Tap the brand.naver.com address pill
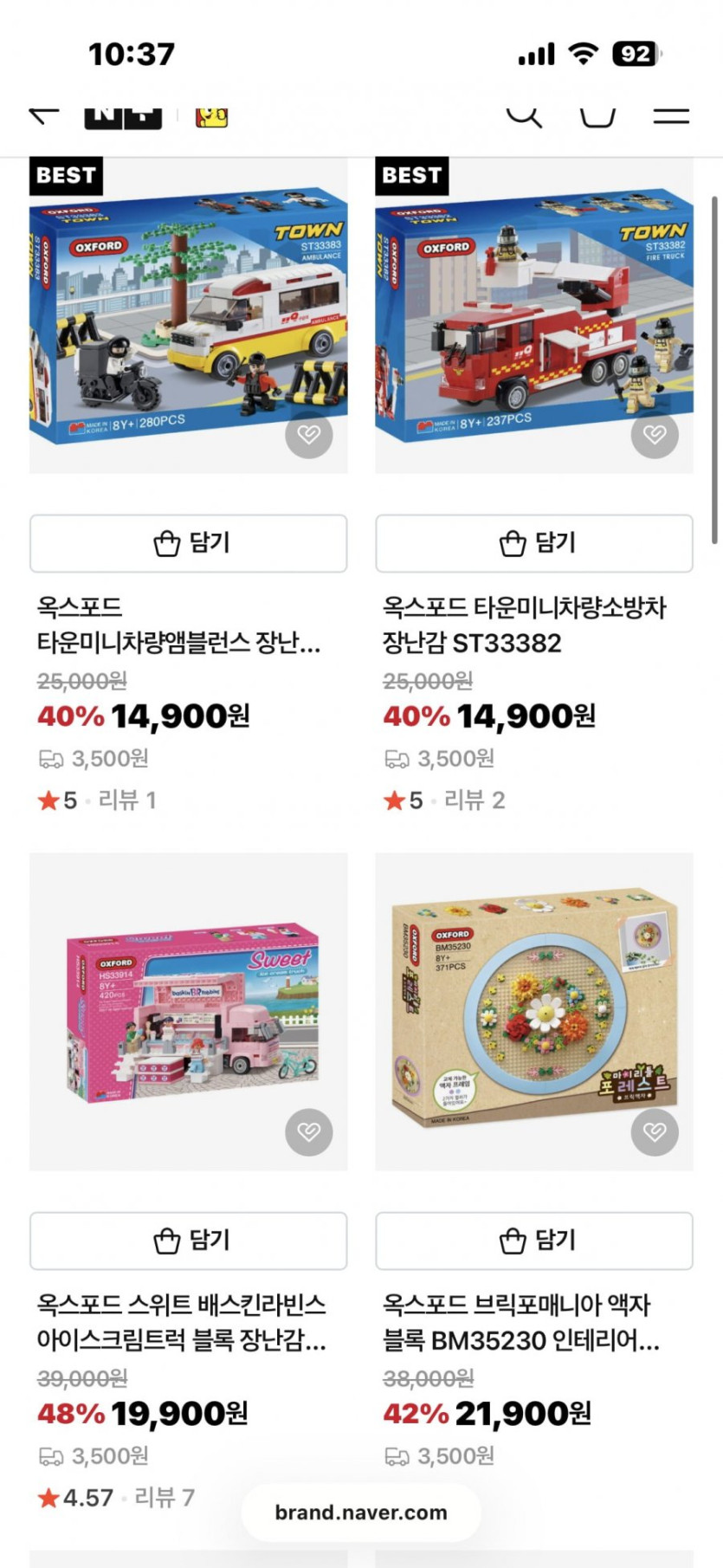Image resolution: width=723 pixels, height=1568 pixels. pos(361,1513)
